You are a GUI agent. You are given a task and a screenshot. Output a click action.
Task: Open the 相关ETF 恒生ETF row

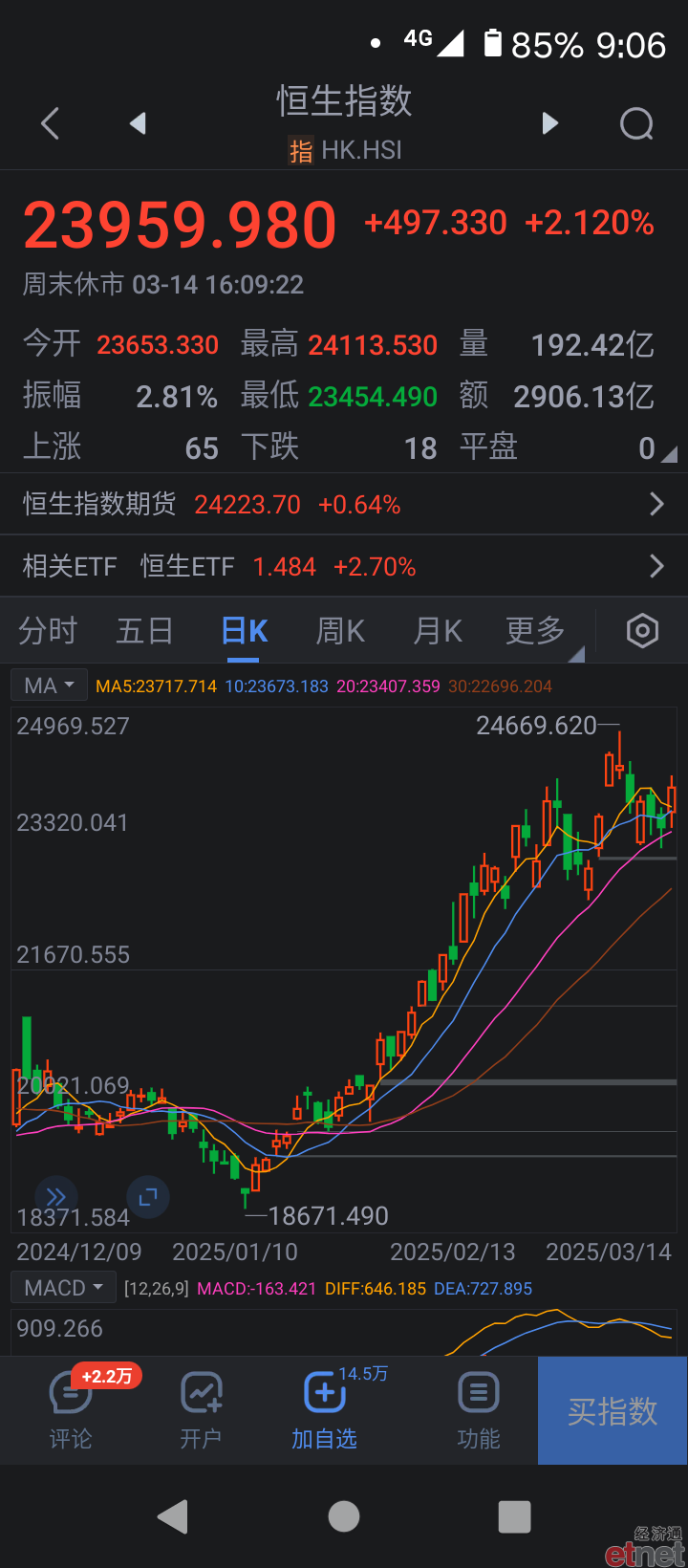coord(344,567)
